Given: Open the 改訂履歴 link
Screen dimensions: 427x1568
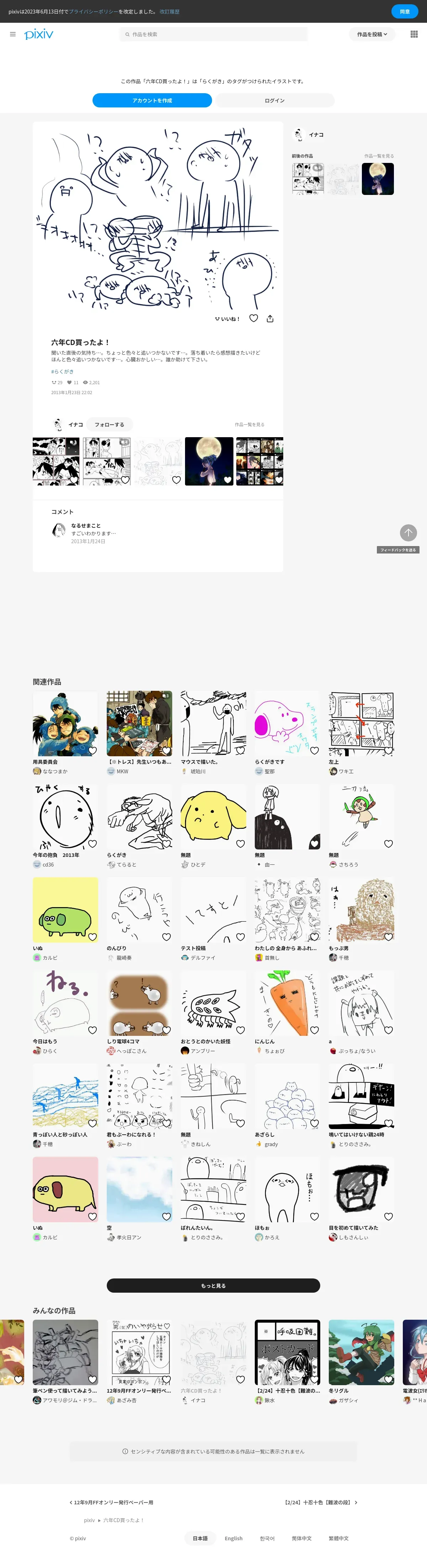Looking at the screenshot, I should click(x=169, y=12).
